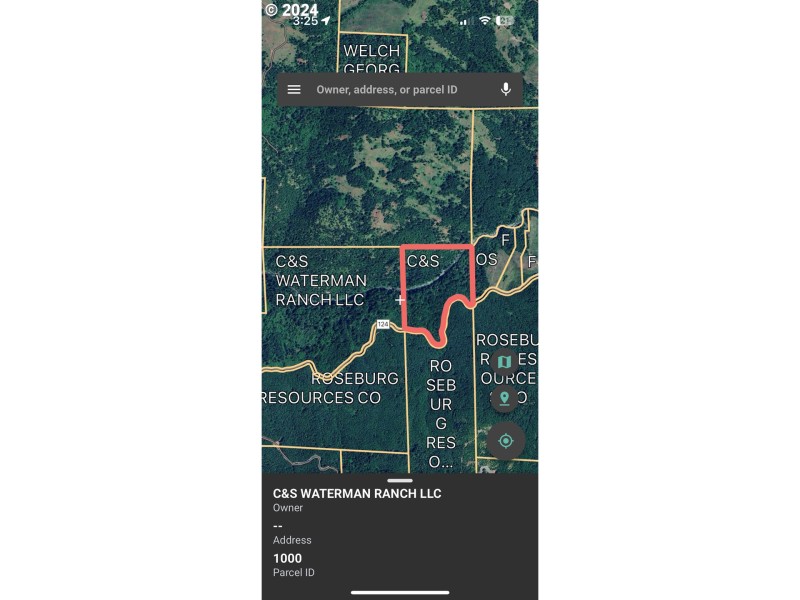Open the hamburger menu
Screen dimensions: 800x600
click(x=294, y=90)
